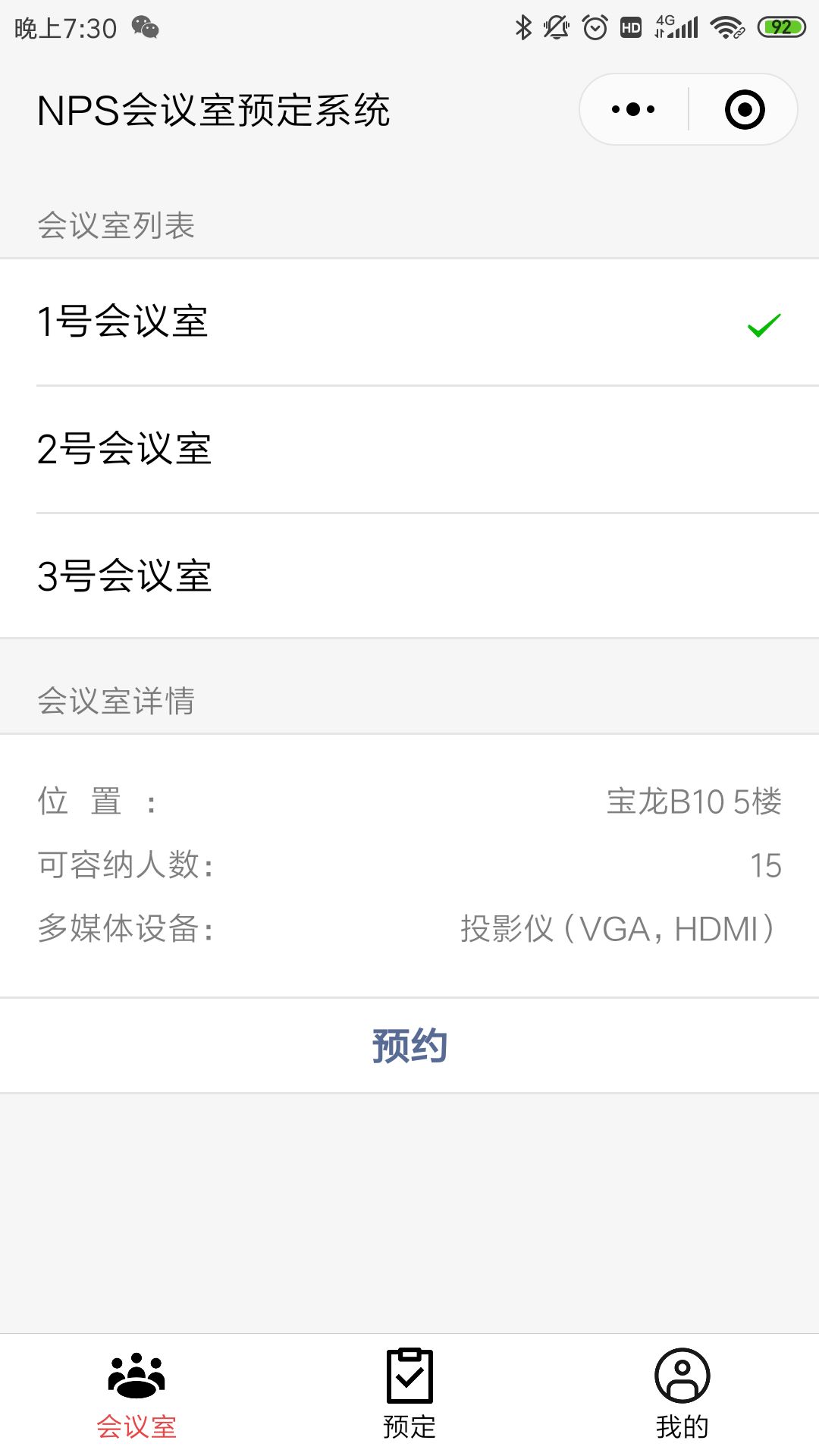The image size is (819, 1456).
Task: Tap the 预约 booking button
Action: pyautogui.click(x=409, y=1045)
